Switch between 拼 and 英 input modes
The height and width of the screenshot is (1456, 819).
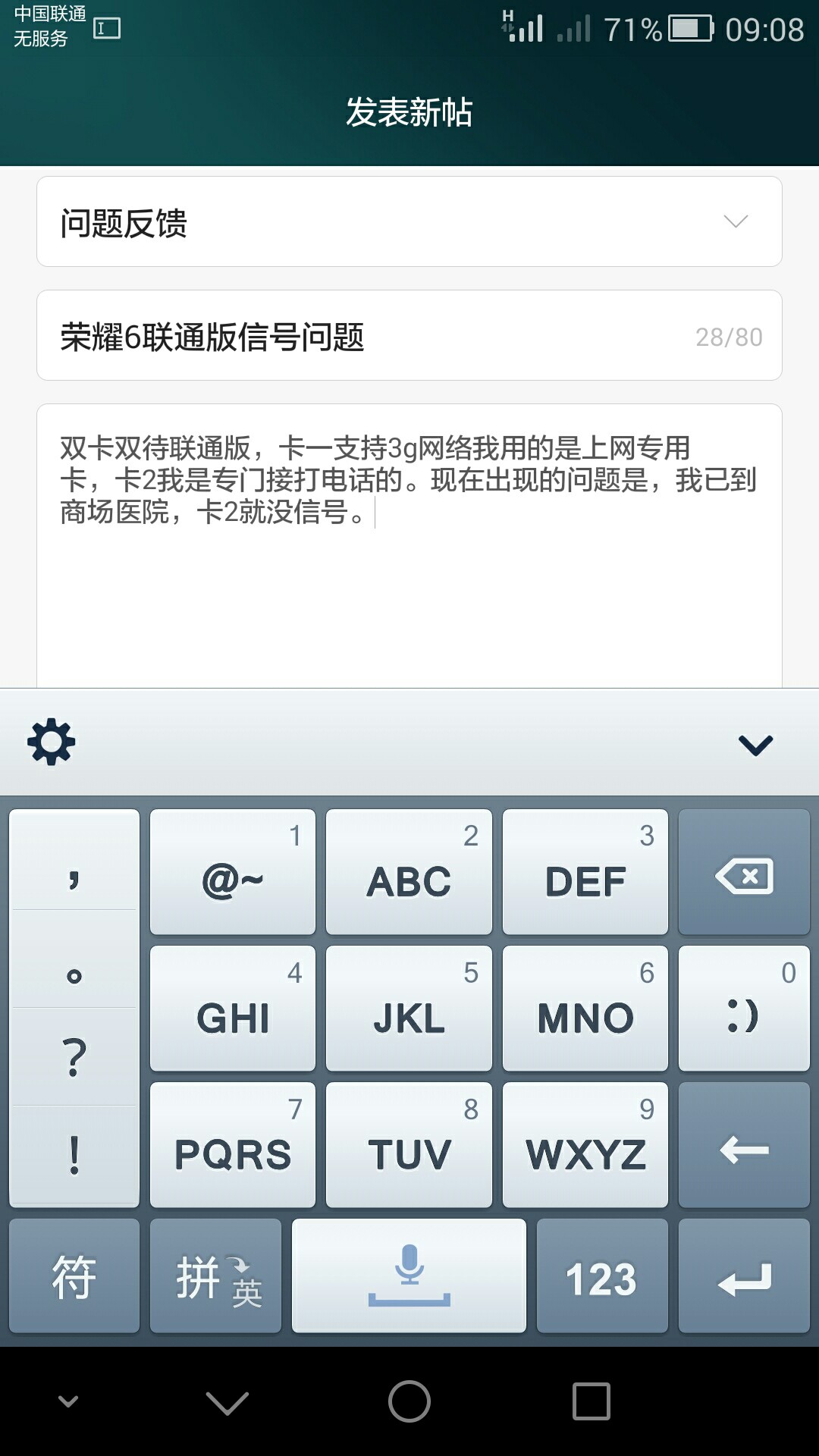point(216,1276)
